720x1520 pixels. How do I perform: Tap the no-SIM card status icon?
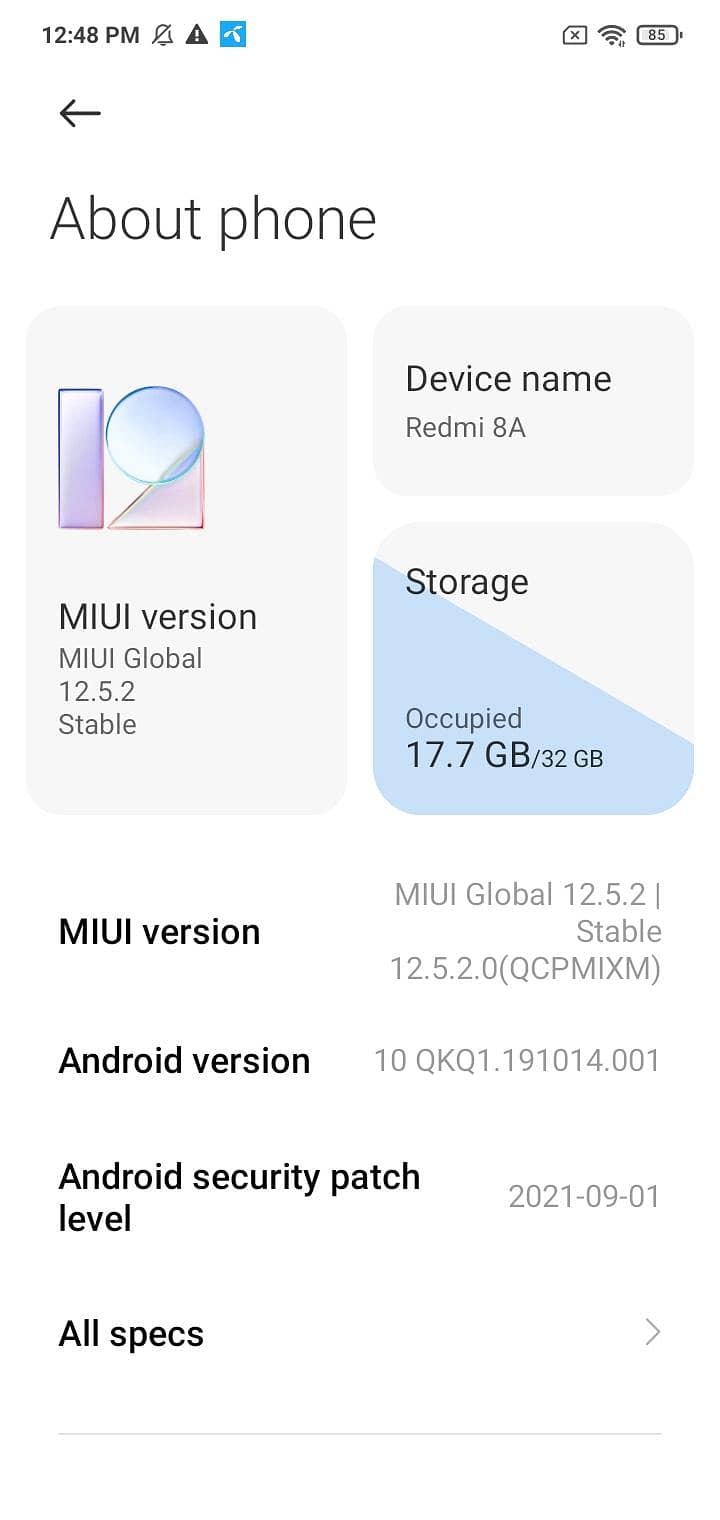(x=573, y=34)
